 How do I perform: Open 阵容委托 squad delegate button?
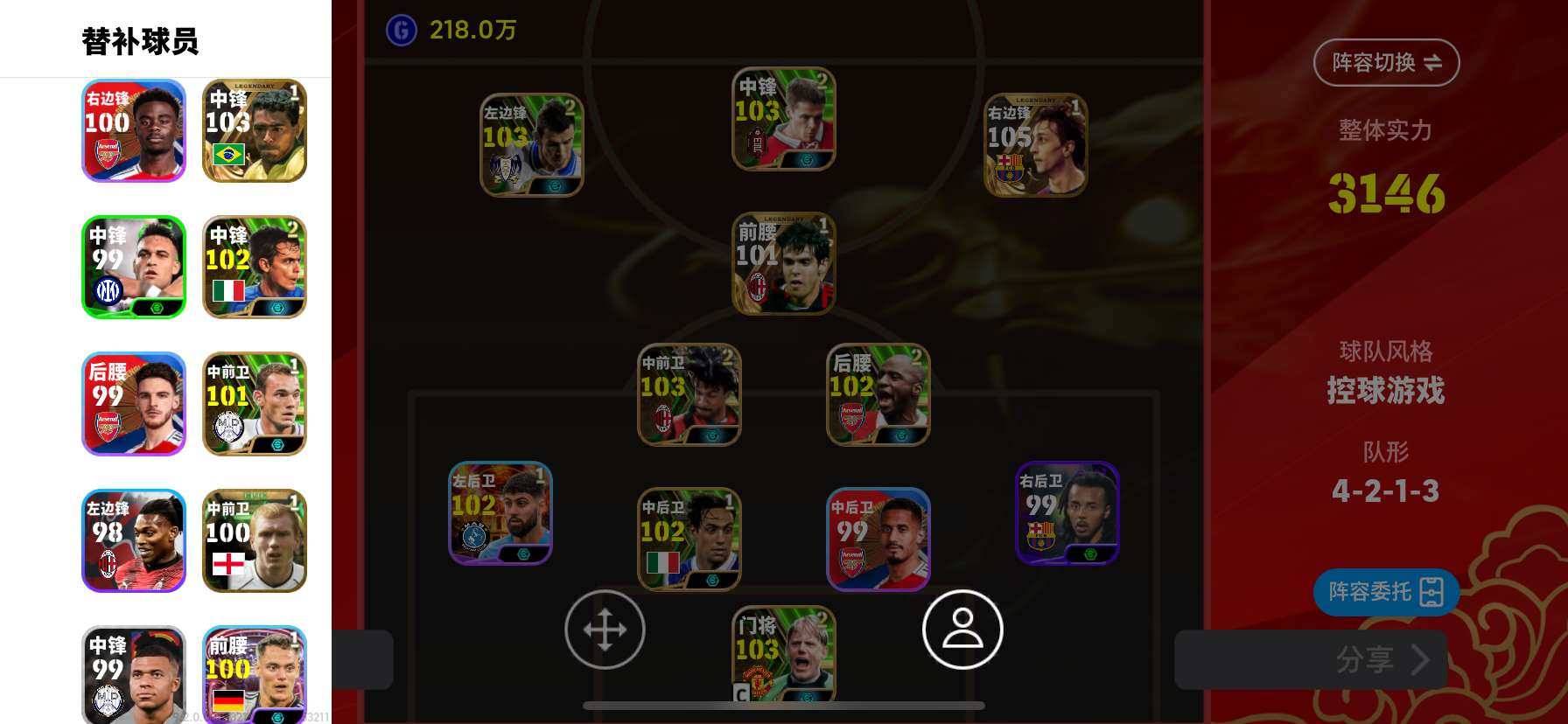(x=1386, y=592)
